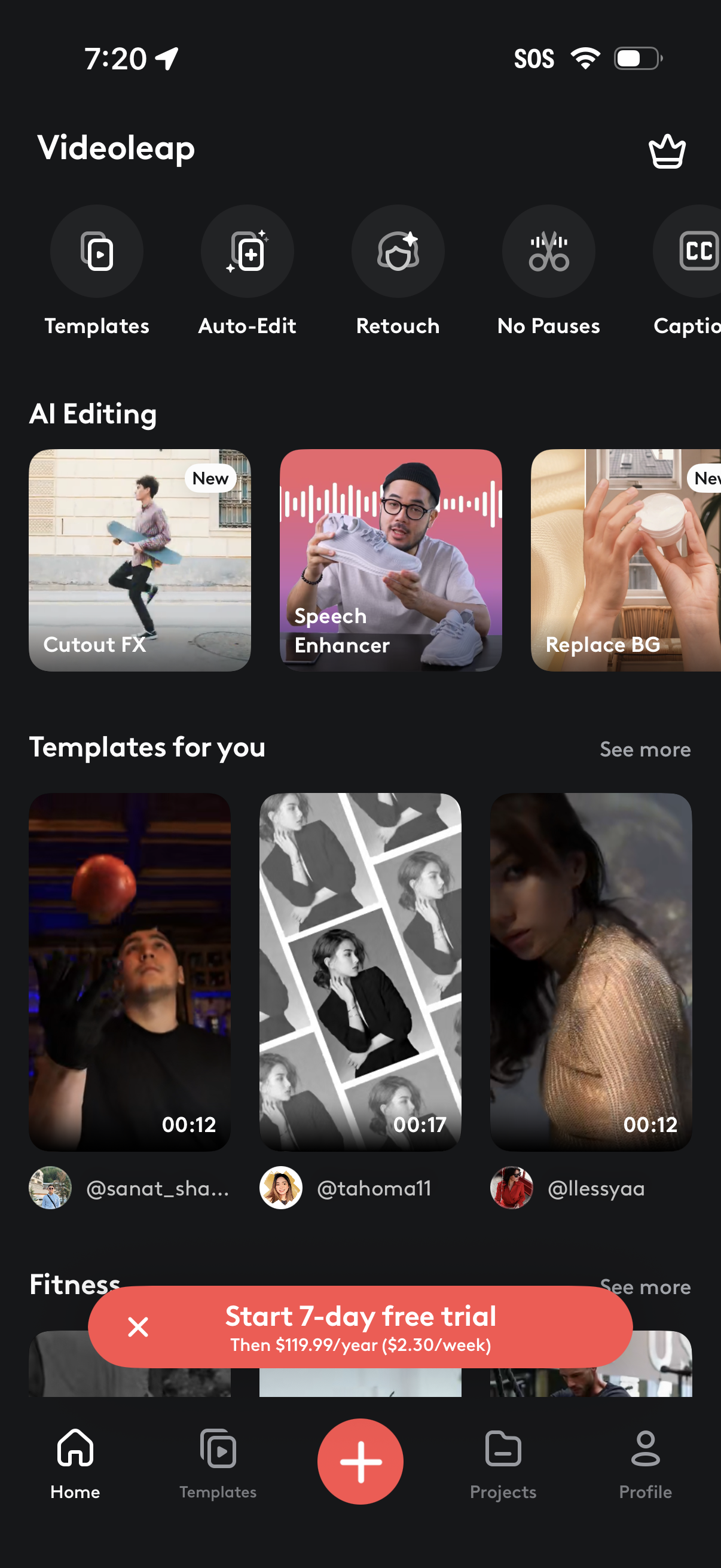Open the Templates tool icon
The width and height of the screenshot is (721, 1568).
[97, 251]
